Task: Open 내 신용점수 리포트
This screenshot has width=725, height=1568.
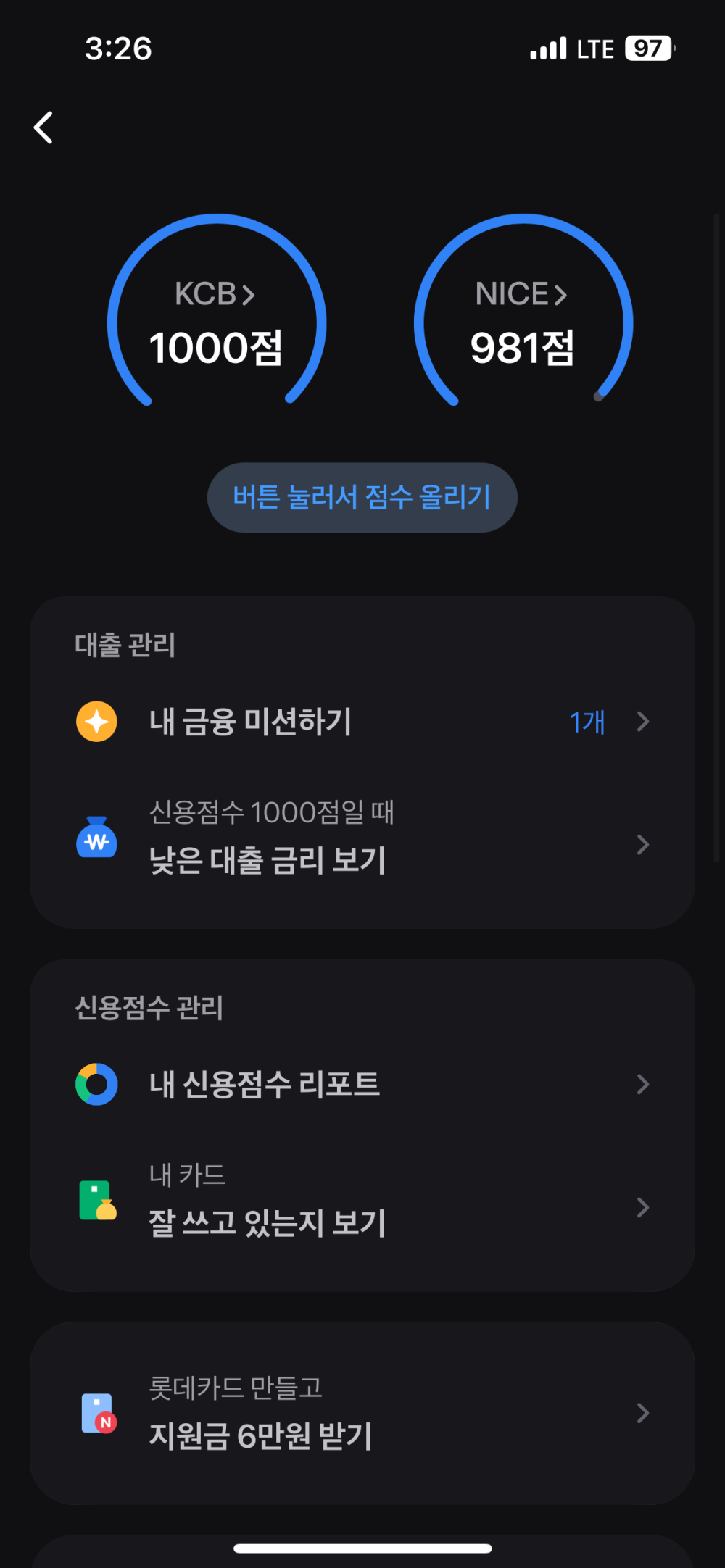Action: click(362, 1085)
